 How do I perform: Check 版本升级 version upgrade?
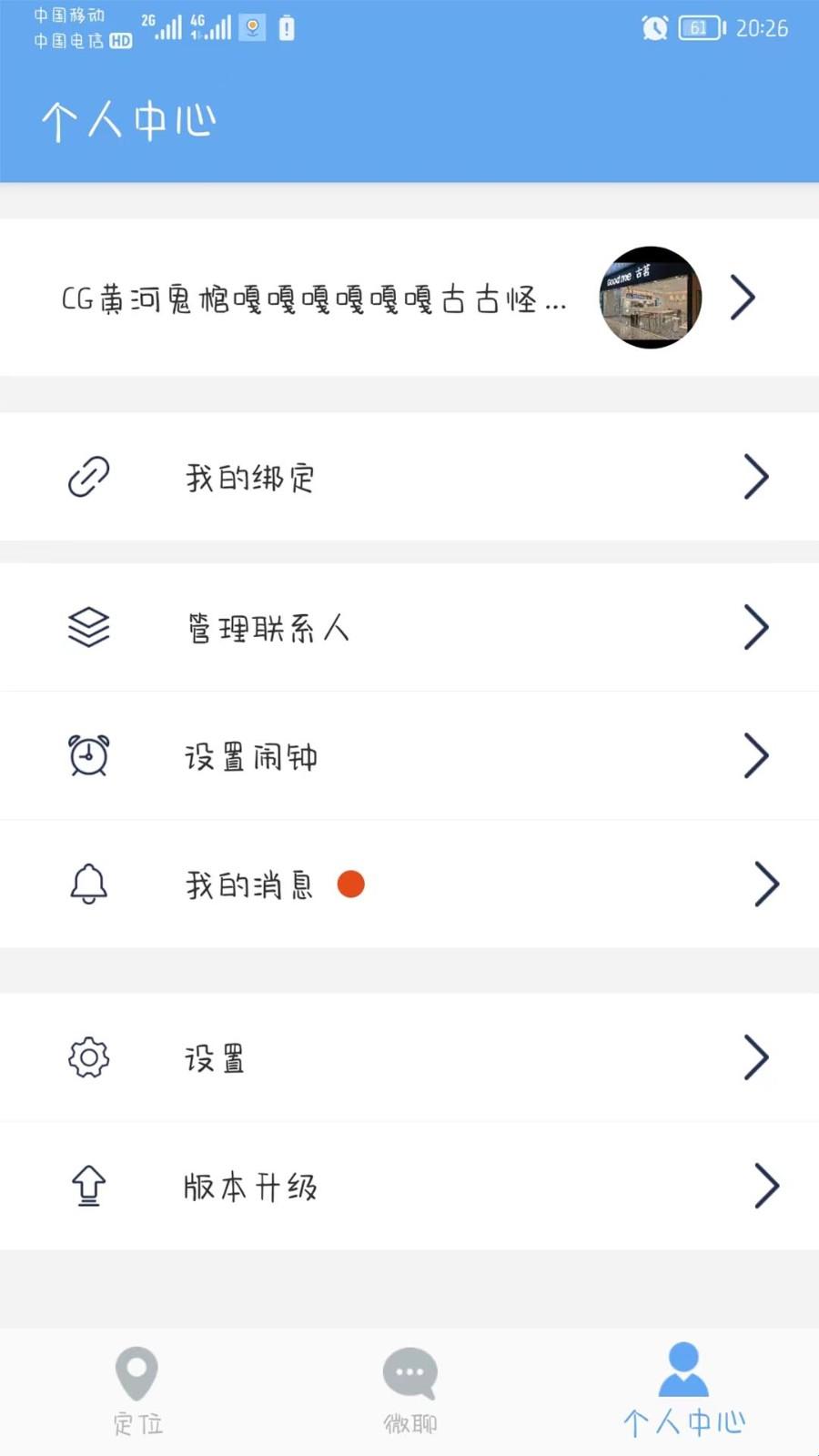pyautogui.click(x=409, y=1187)
